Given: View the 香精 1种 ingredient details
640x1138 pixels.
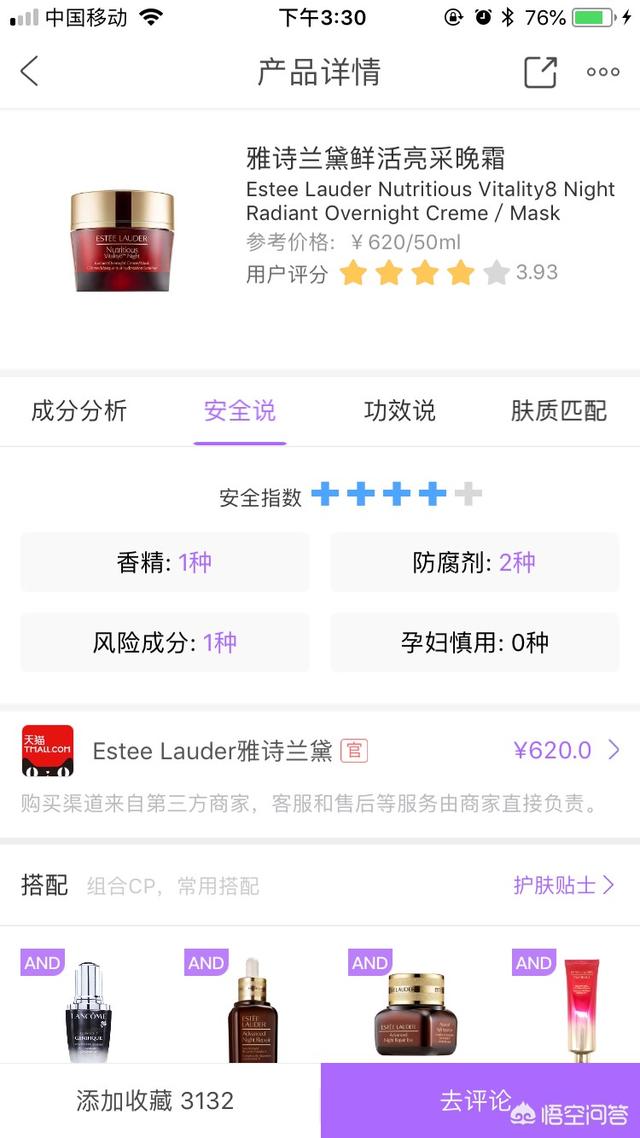Looking at the screenshot, I should [x=165, y=562].
